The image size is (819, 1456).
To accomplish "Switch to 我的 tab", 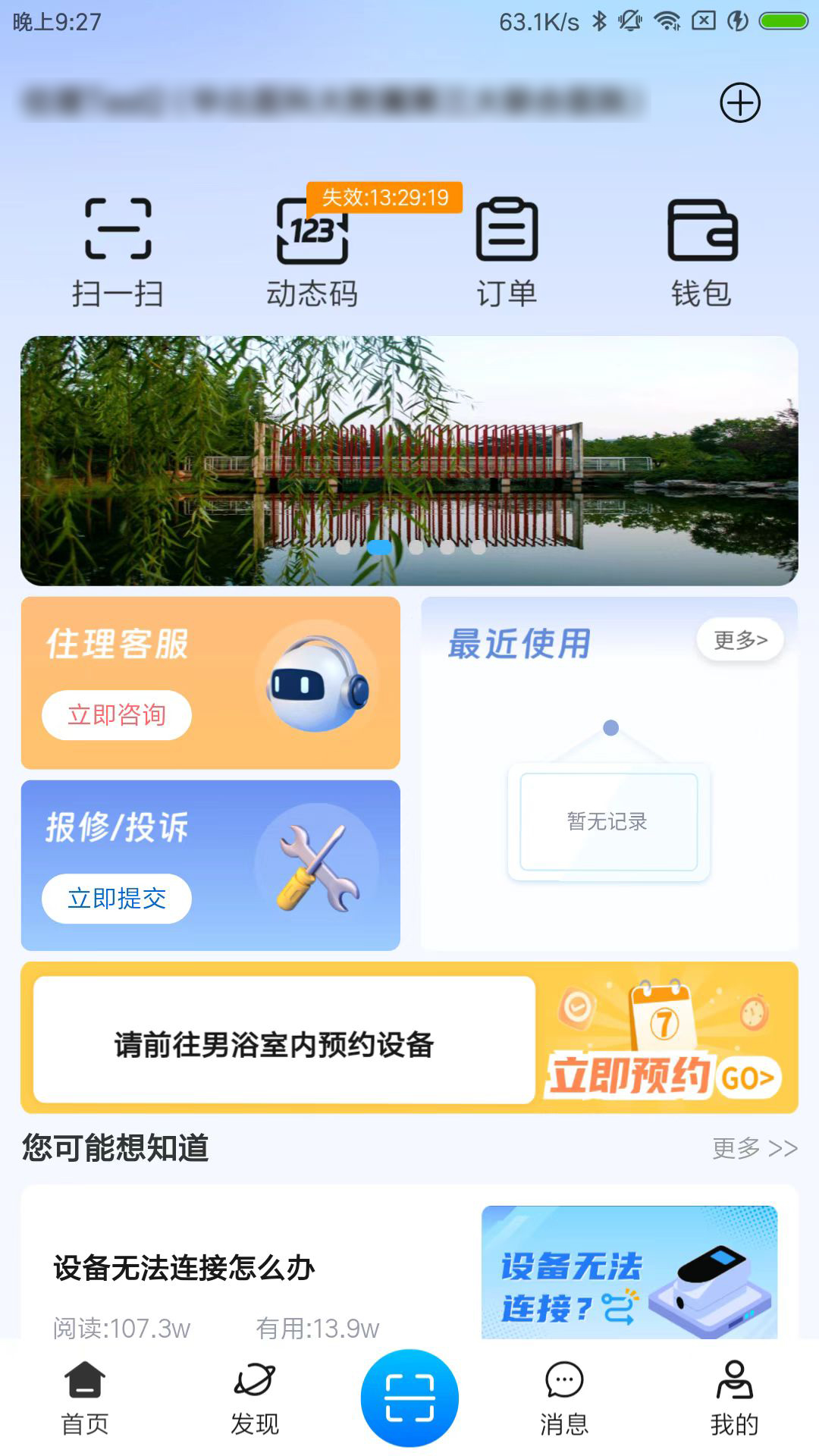I will (734, 1398).
